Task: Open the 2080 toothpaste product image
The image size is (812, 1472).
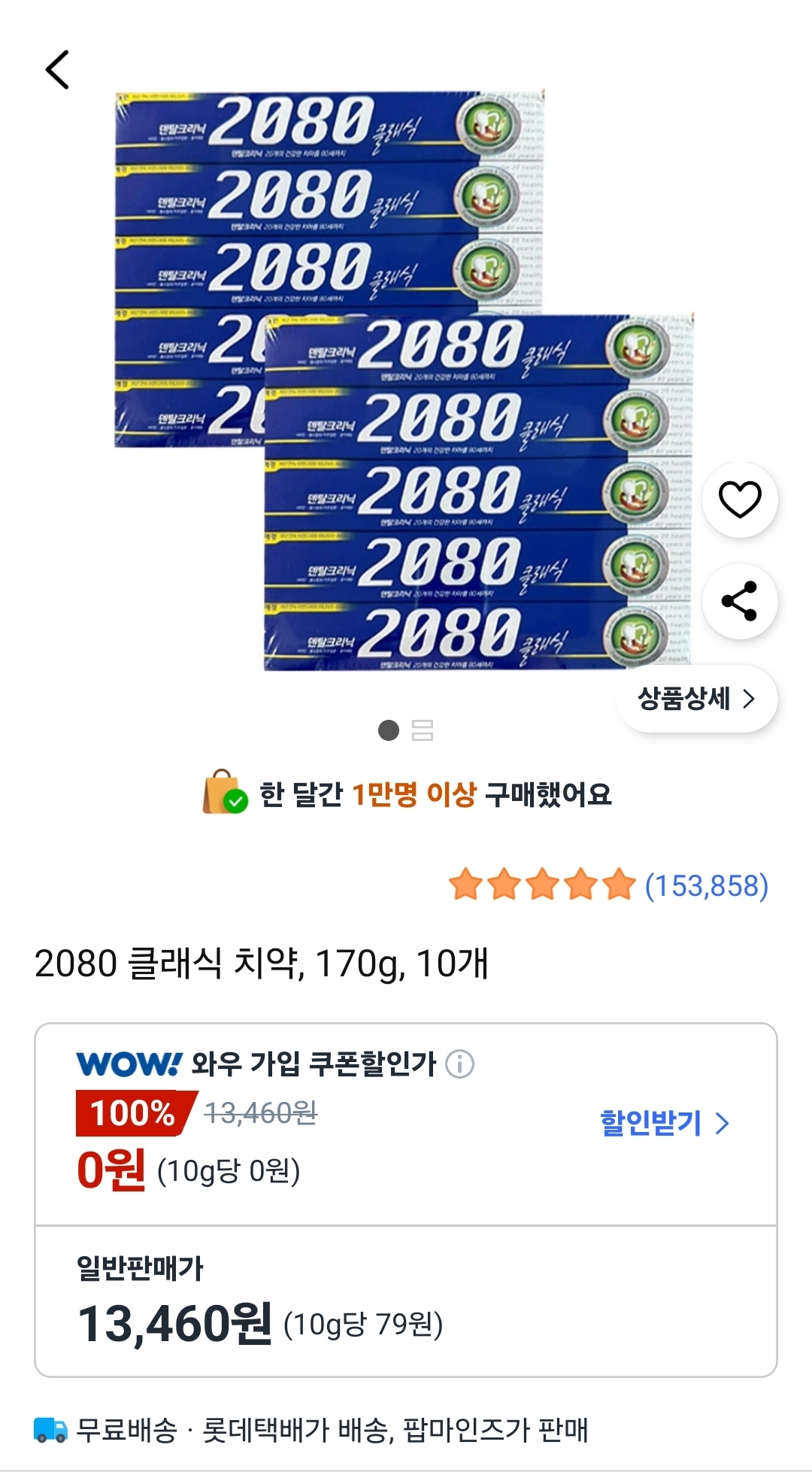Action: click(404, 380)
